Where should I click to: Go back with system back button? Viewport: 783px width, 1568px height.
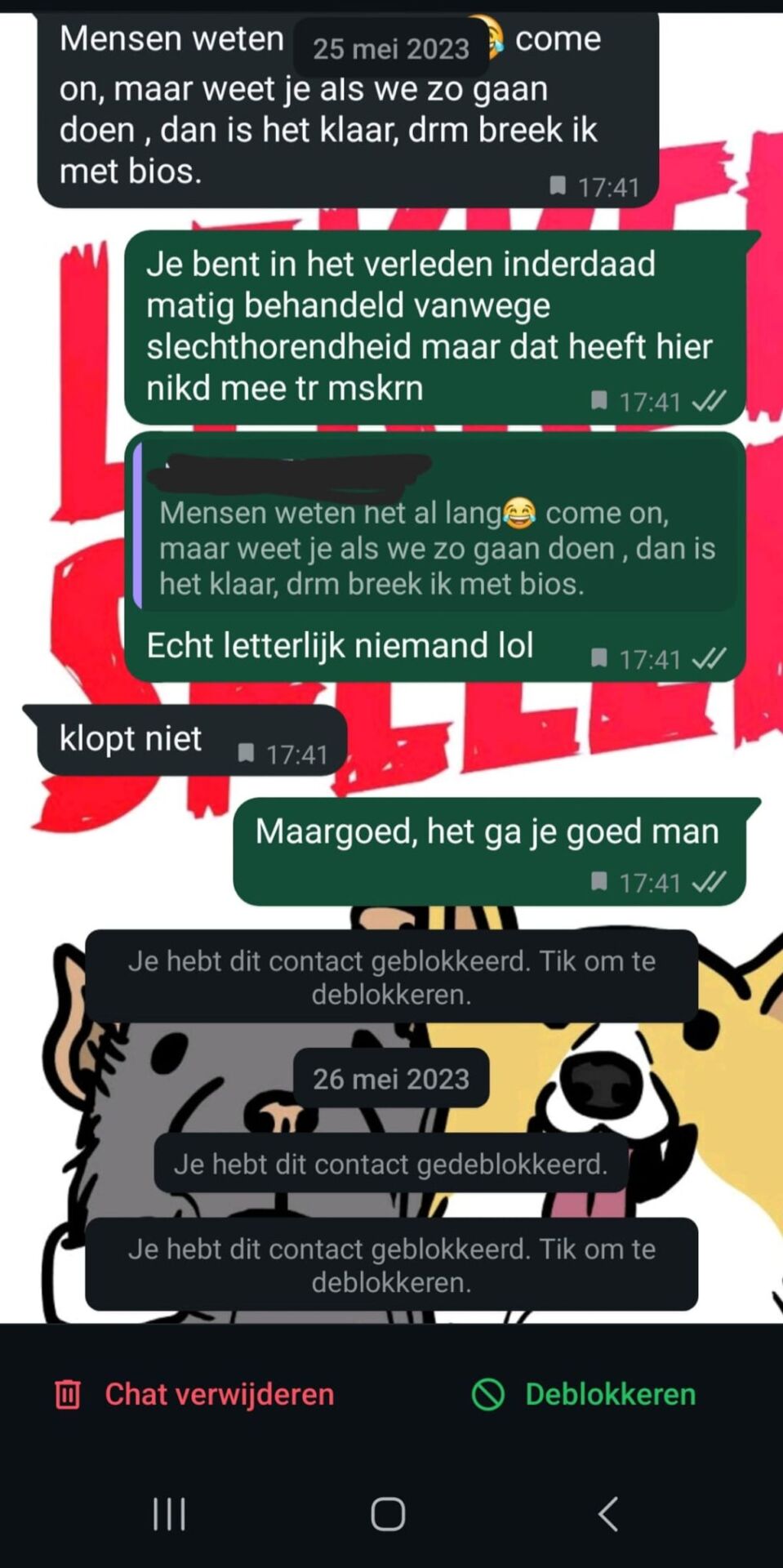[x=608, y=1514]
